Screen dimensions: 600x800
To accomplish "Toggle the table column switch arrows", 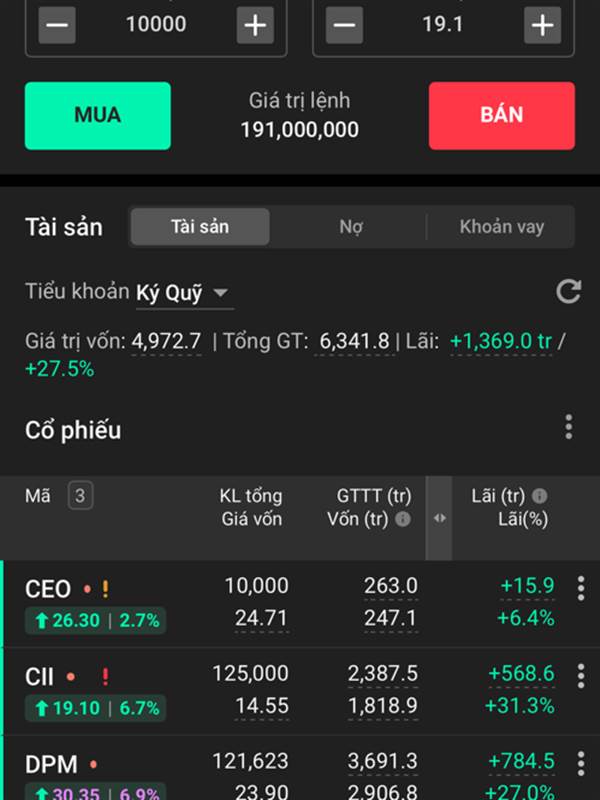I will (x=439, y=518).
